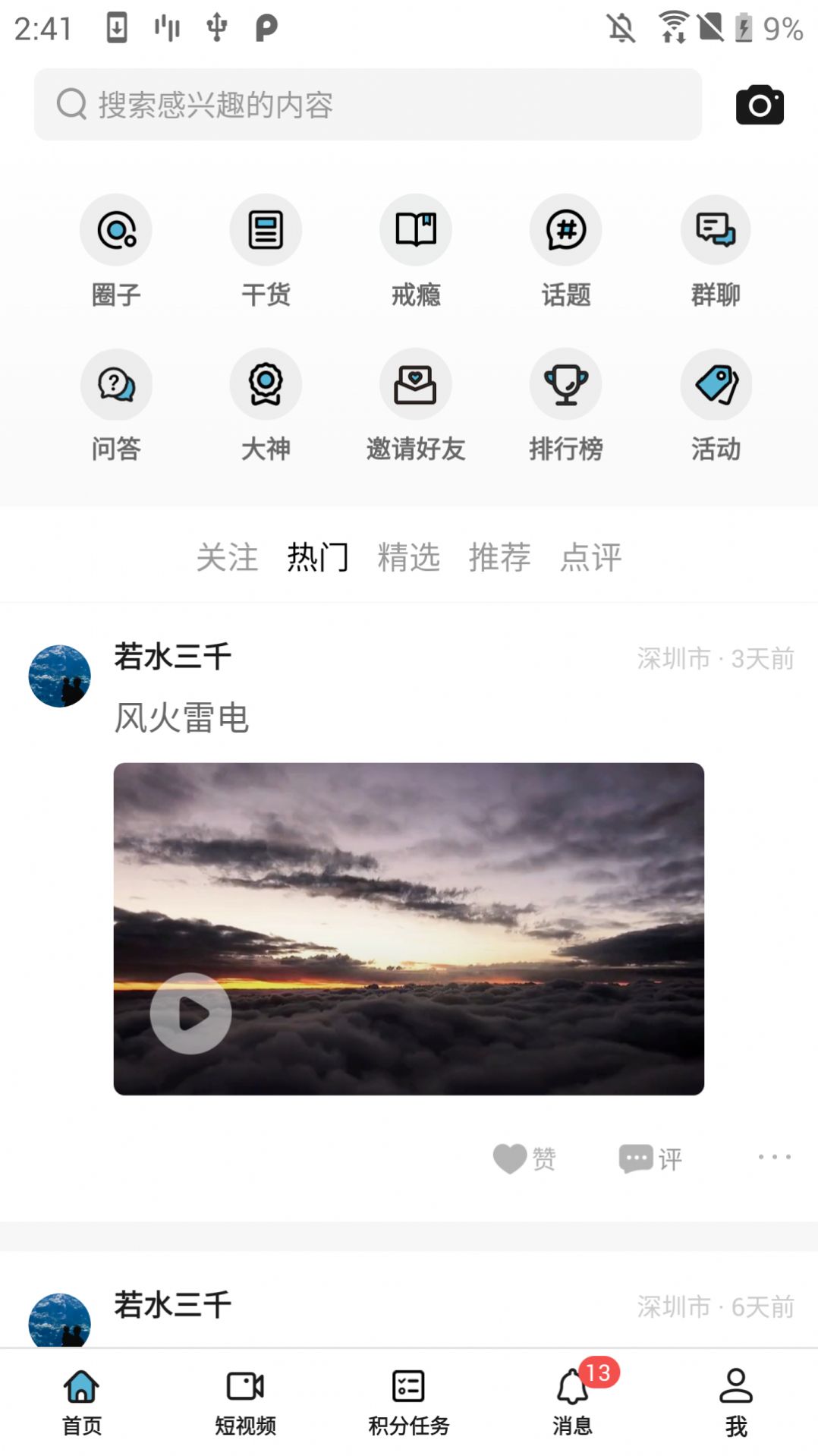The image size is (818, 1456).
Task: Open the camera from the search bar
Action: coord(759,104)
